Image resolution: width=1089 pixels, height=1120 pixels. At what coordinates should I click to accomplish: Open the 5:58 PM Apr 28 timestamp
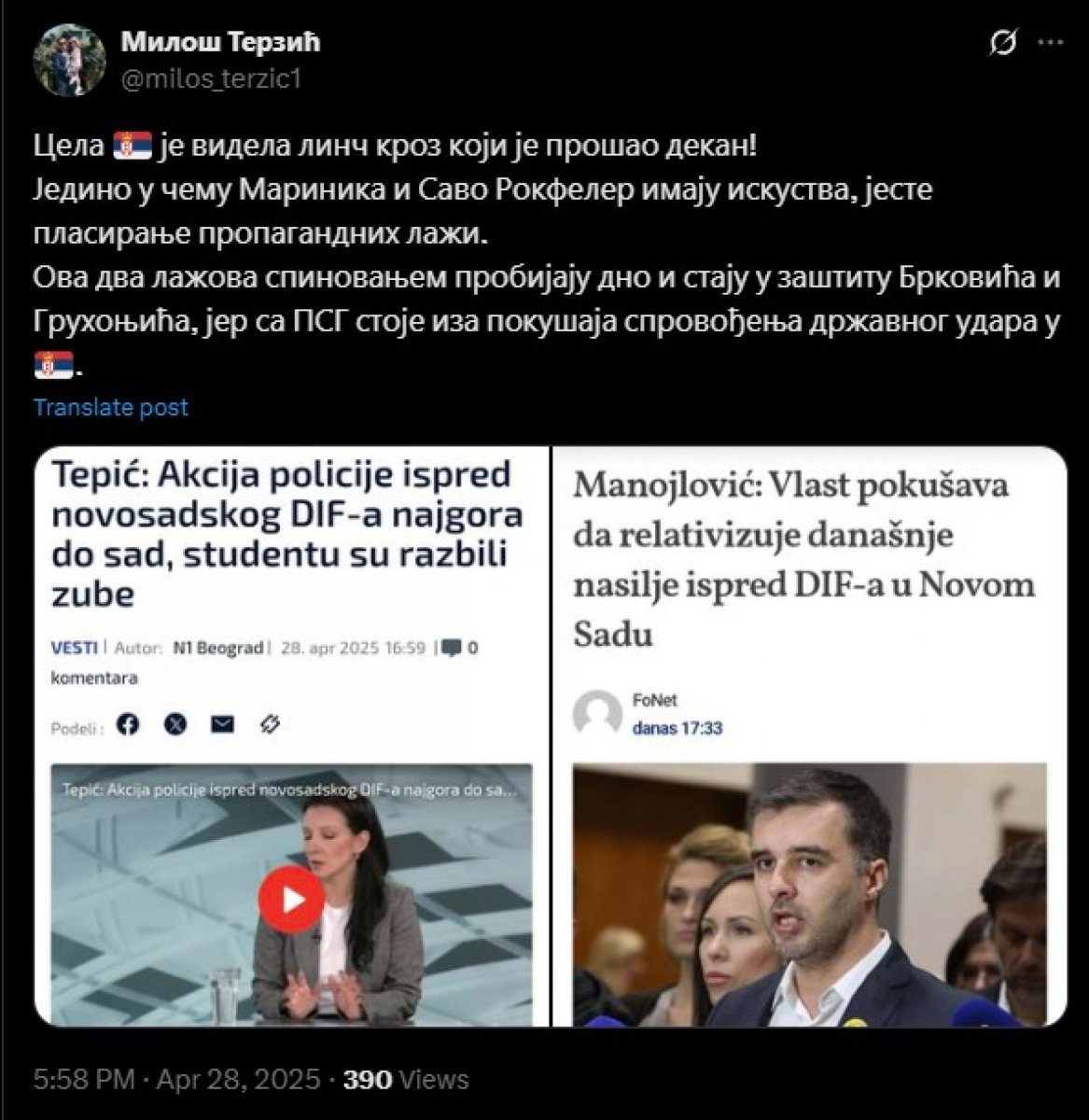click(179, 1080)
